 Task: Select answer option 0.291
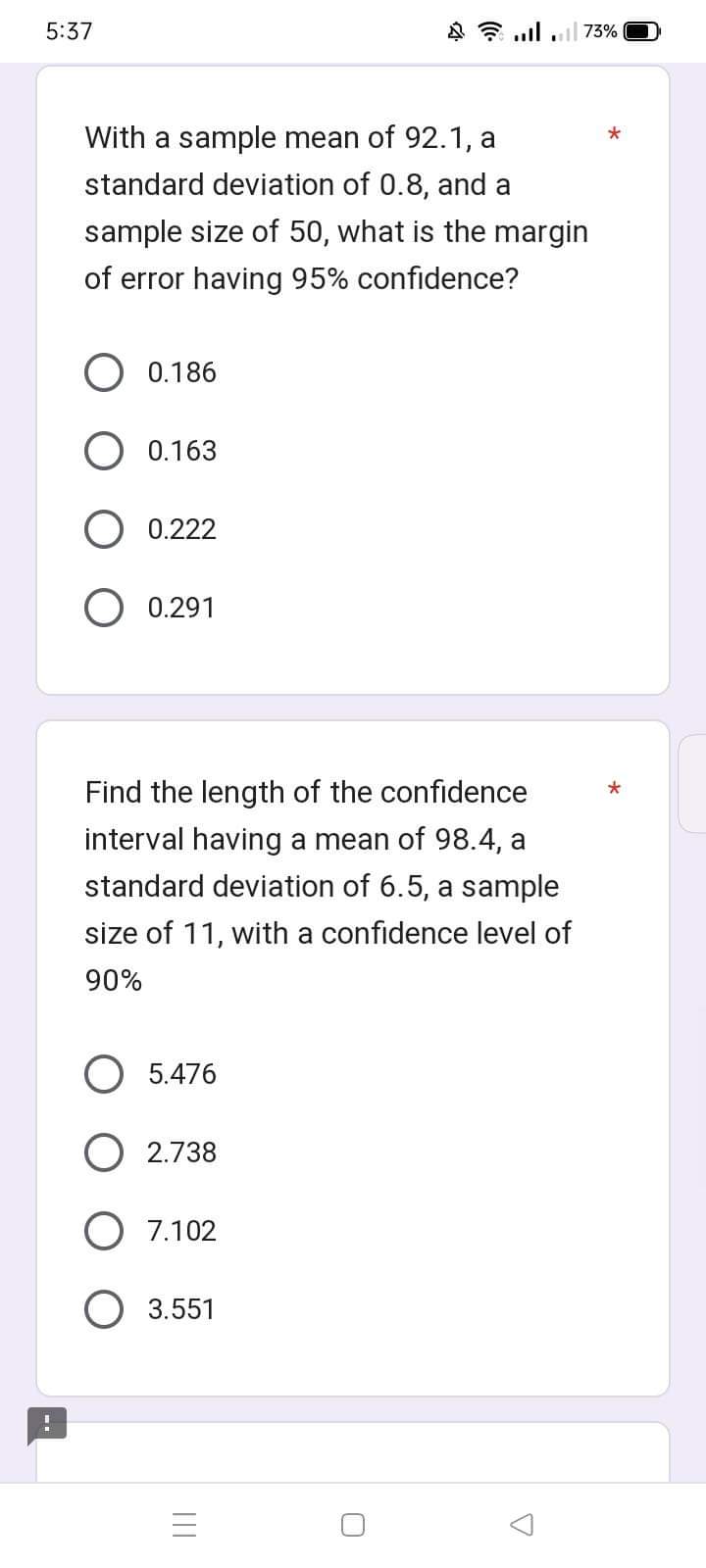(x=104, y=607)
